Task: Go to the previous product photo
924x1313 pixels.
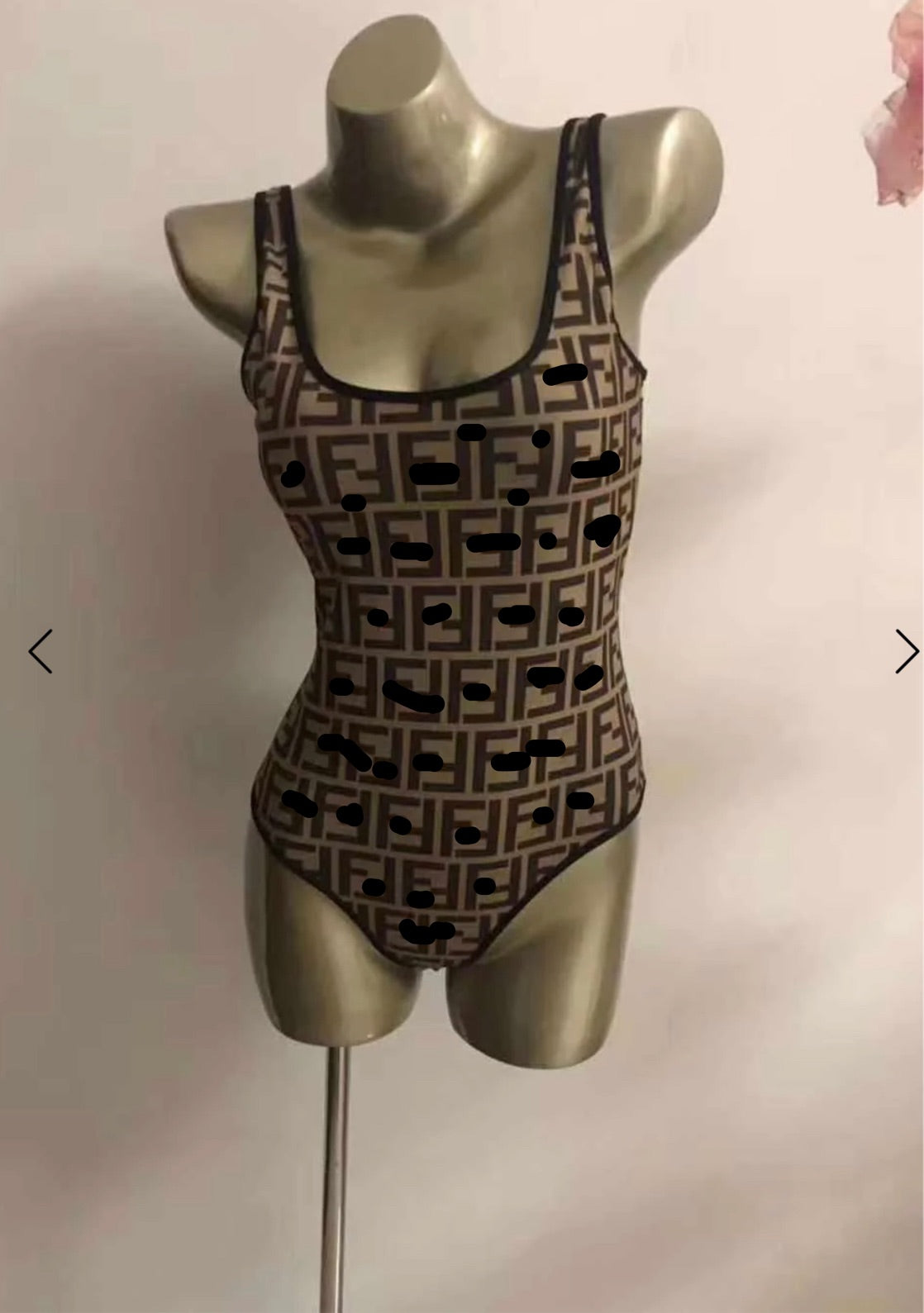Action: click(x=40, y=651)
